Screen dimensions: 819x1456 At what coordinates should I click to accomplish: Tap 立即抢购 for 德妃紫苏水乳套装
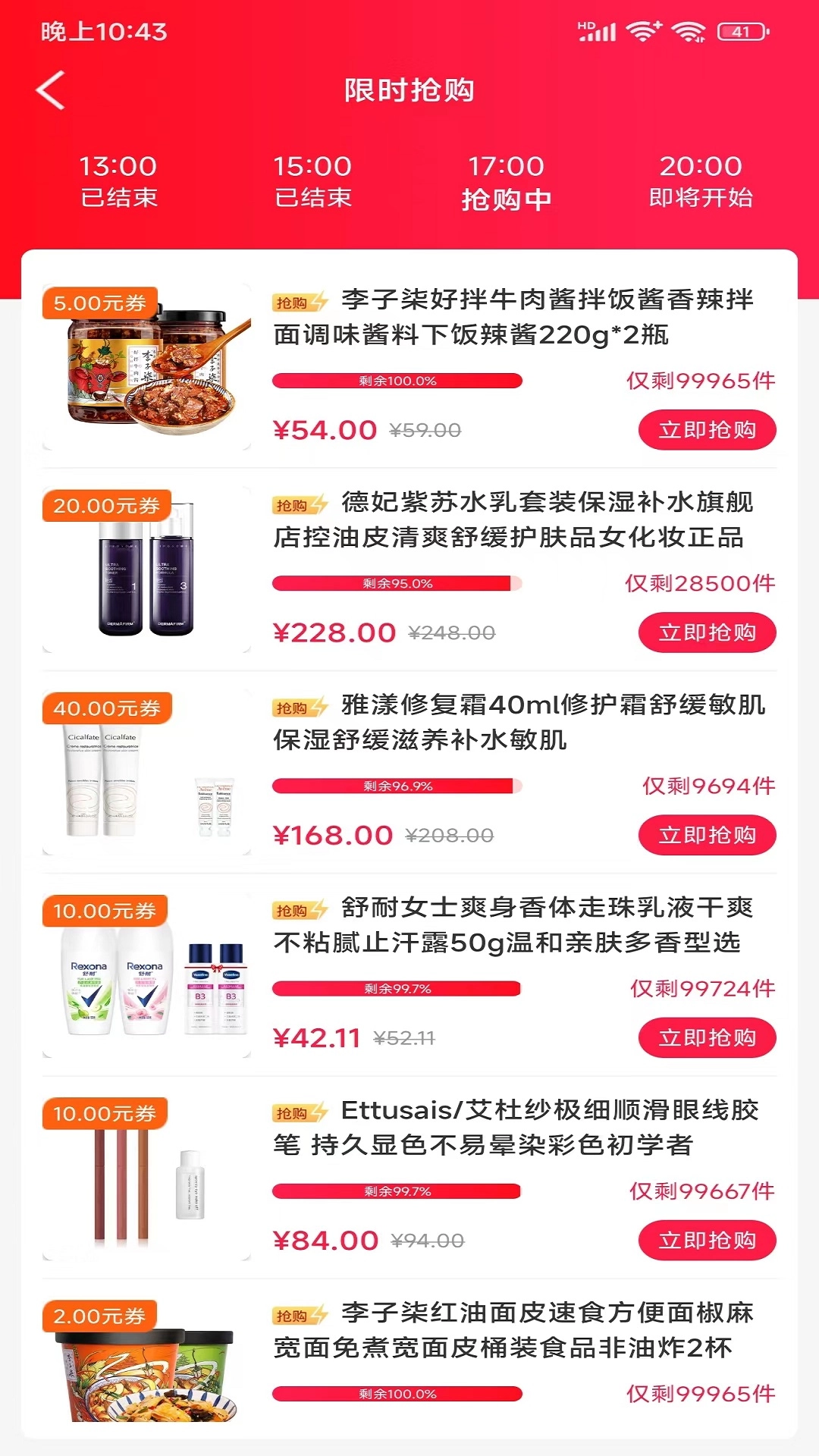[707, 632]
